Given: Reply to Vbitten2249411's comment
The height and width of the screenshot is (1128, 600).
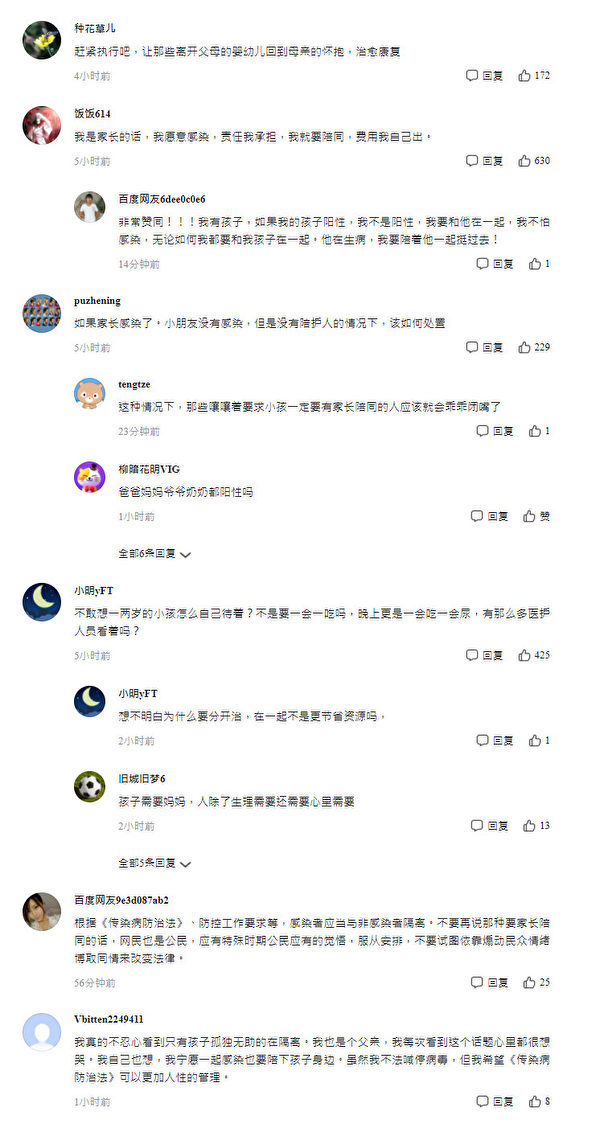Looking at the screenshot, I should pos(494,1101).
